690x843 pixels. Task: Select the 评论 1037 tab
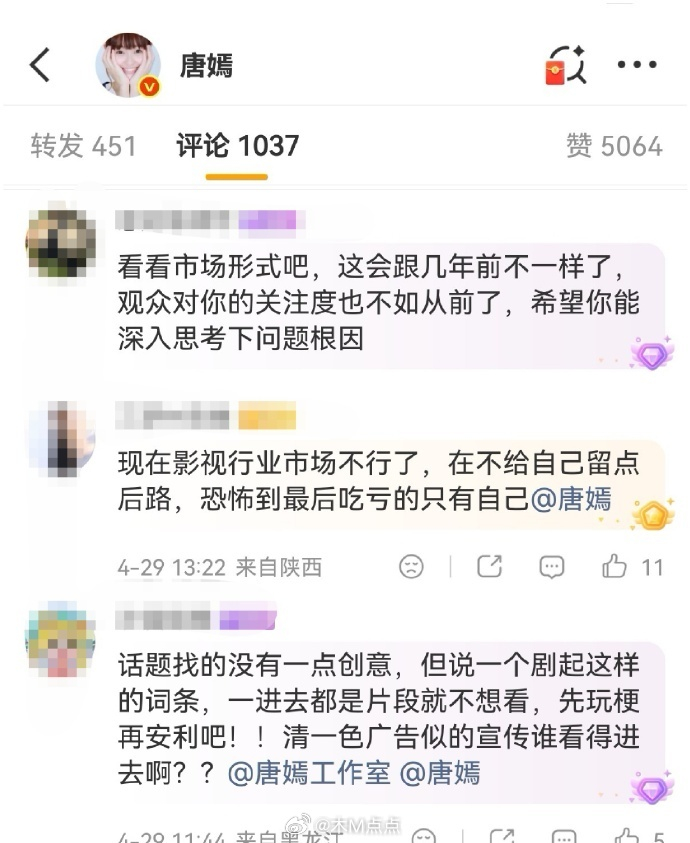click(x=237, y=146)
